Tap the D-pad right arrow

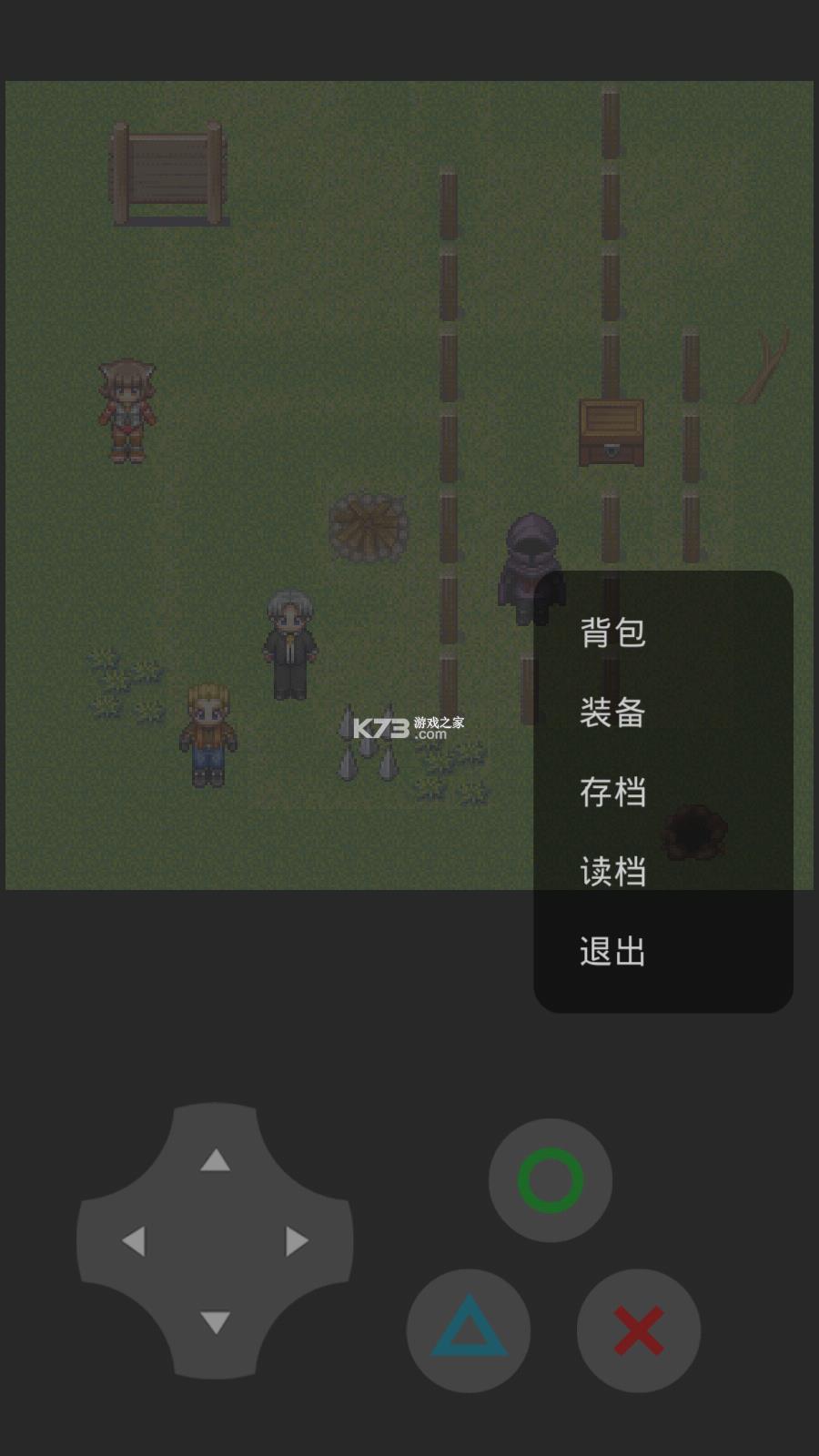[297, 1241]
